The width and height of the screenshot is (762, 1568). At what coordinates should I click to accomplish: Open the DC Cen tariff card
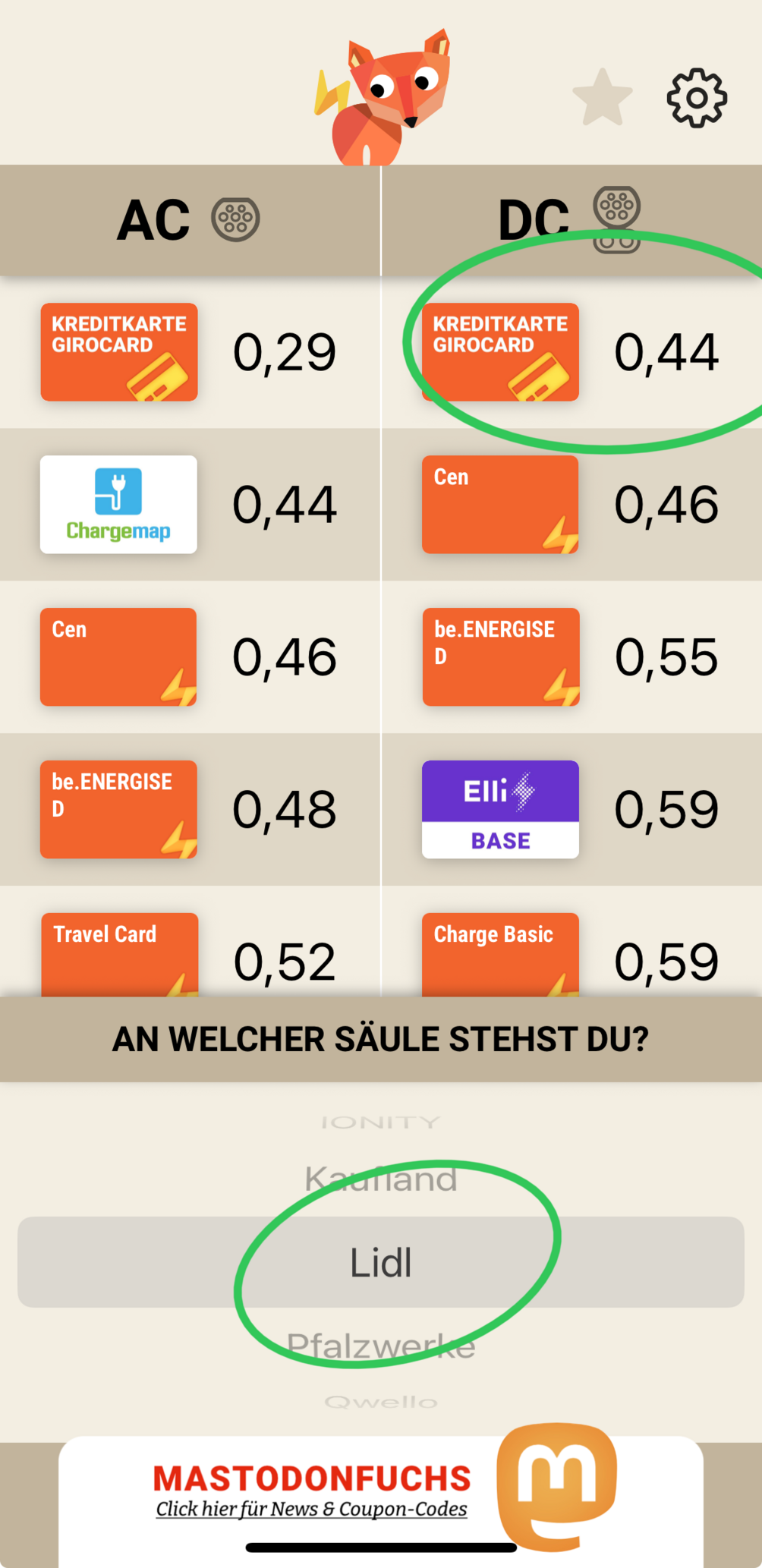(500, 505)
